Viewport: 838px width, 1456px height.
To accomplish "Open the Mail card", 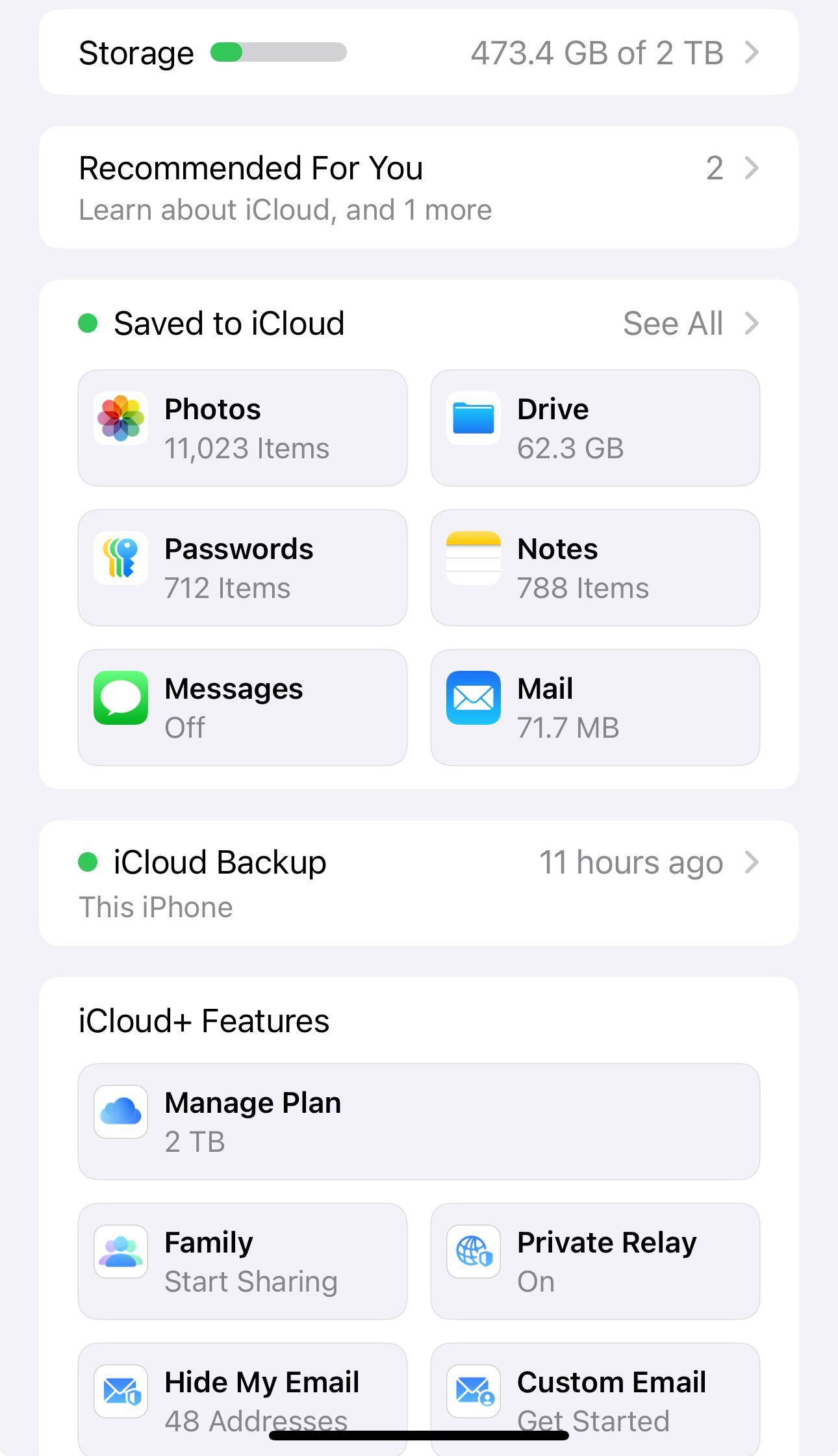I will click(x=595, y=708).
